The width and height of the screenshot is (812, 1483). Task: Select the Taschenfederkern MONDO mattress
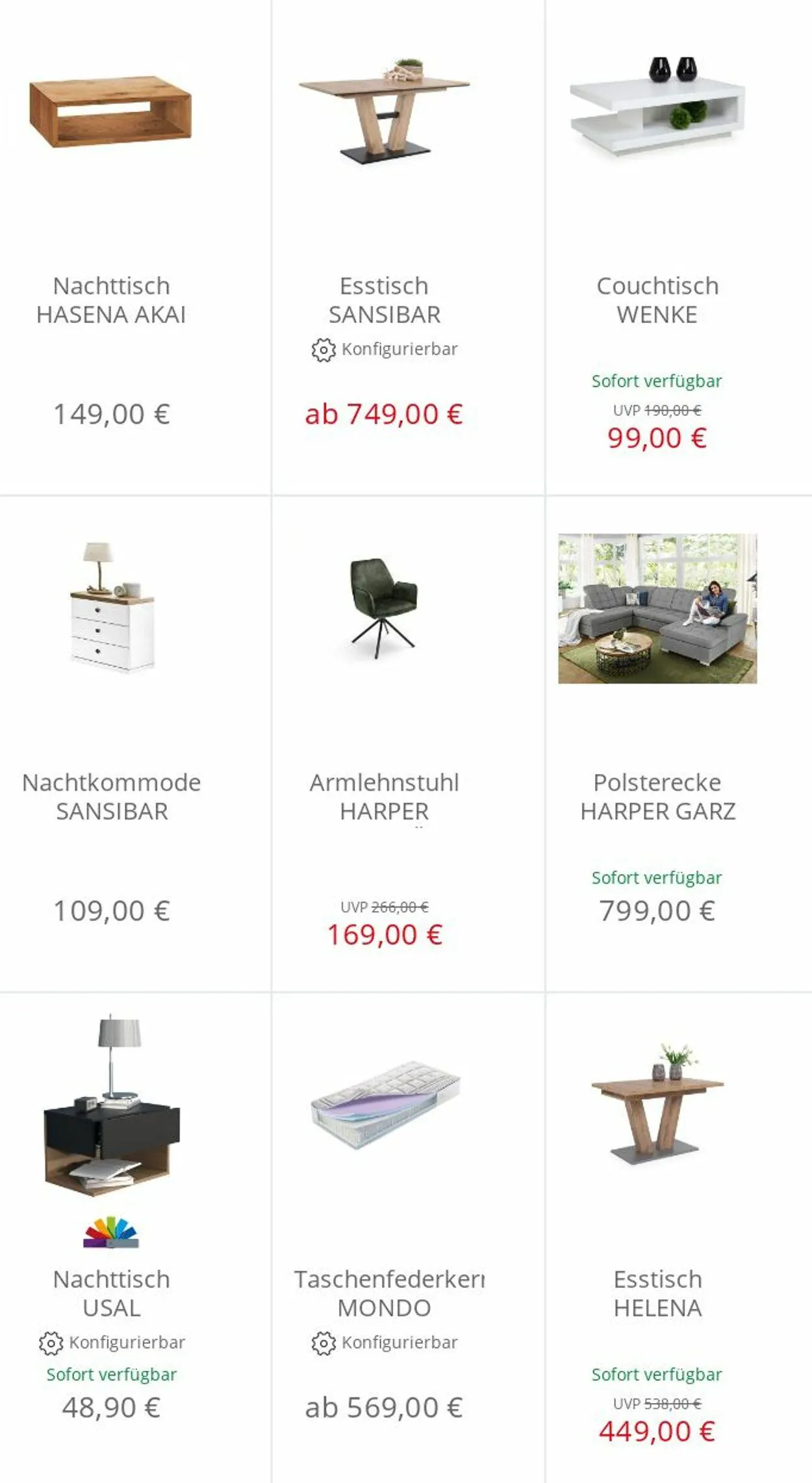tap(384, 1293)
